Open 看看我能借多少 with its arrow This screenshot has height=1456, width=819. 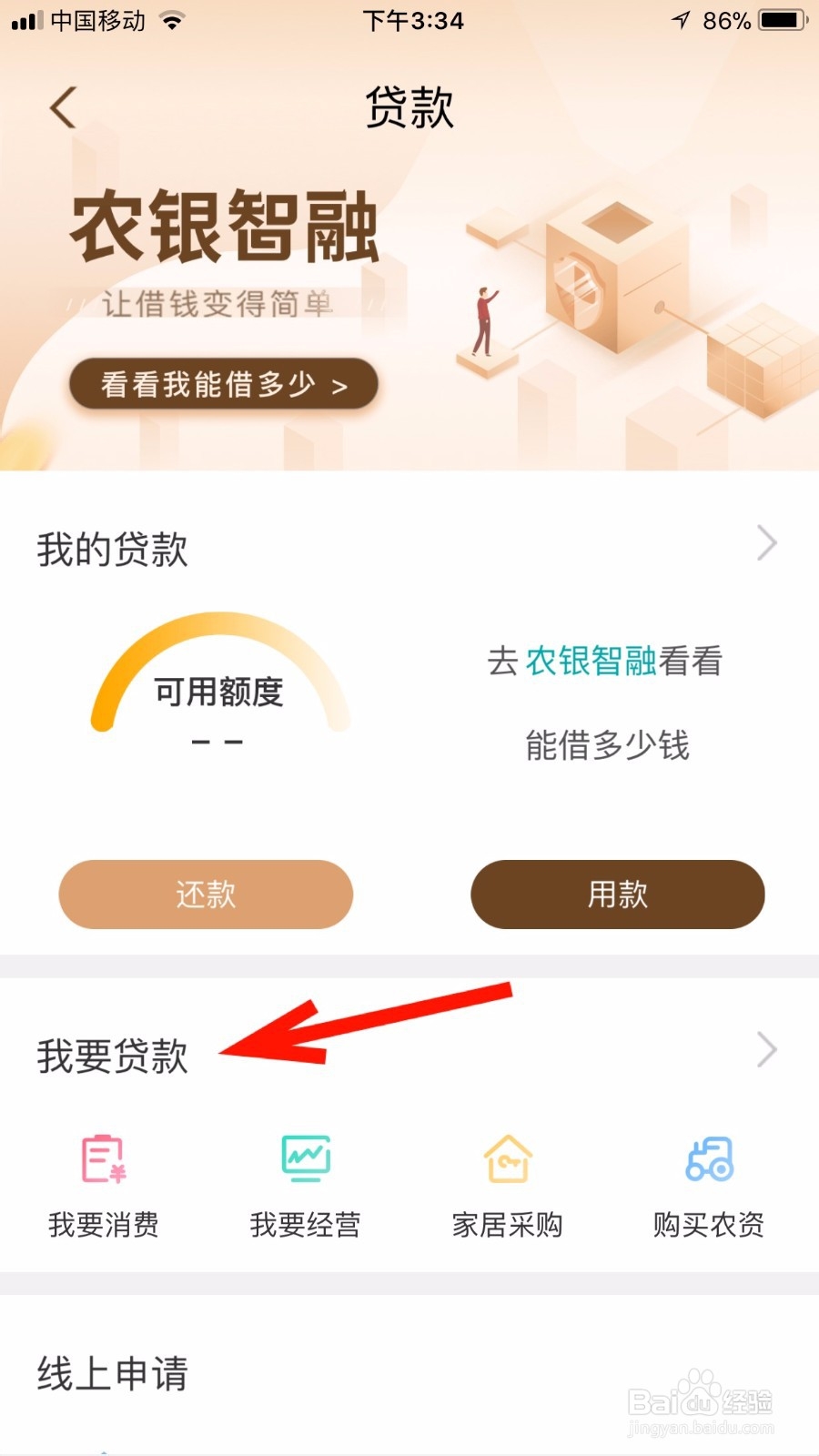click(223, 384)
